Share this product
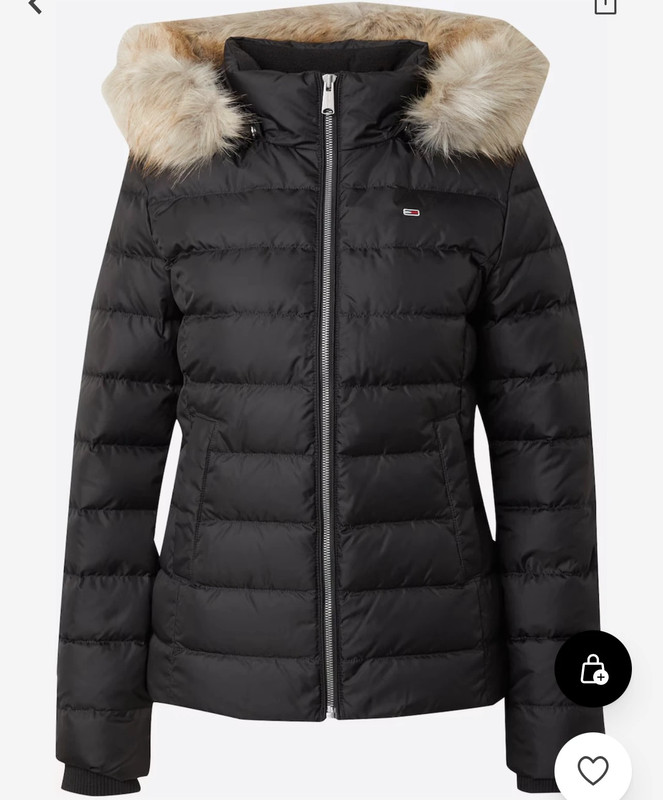 click(x=604, y=6)
